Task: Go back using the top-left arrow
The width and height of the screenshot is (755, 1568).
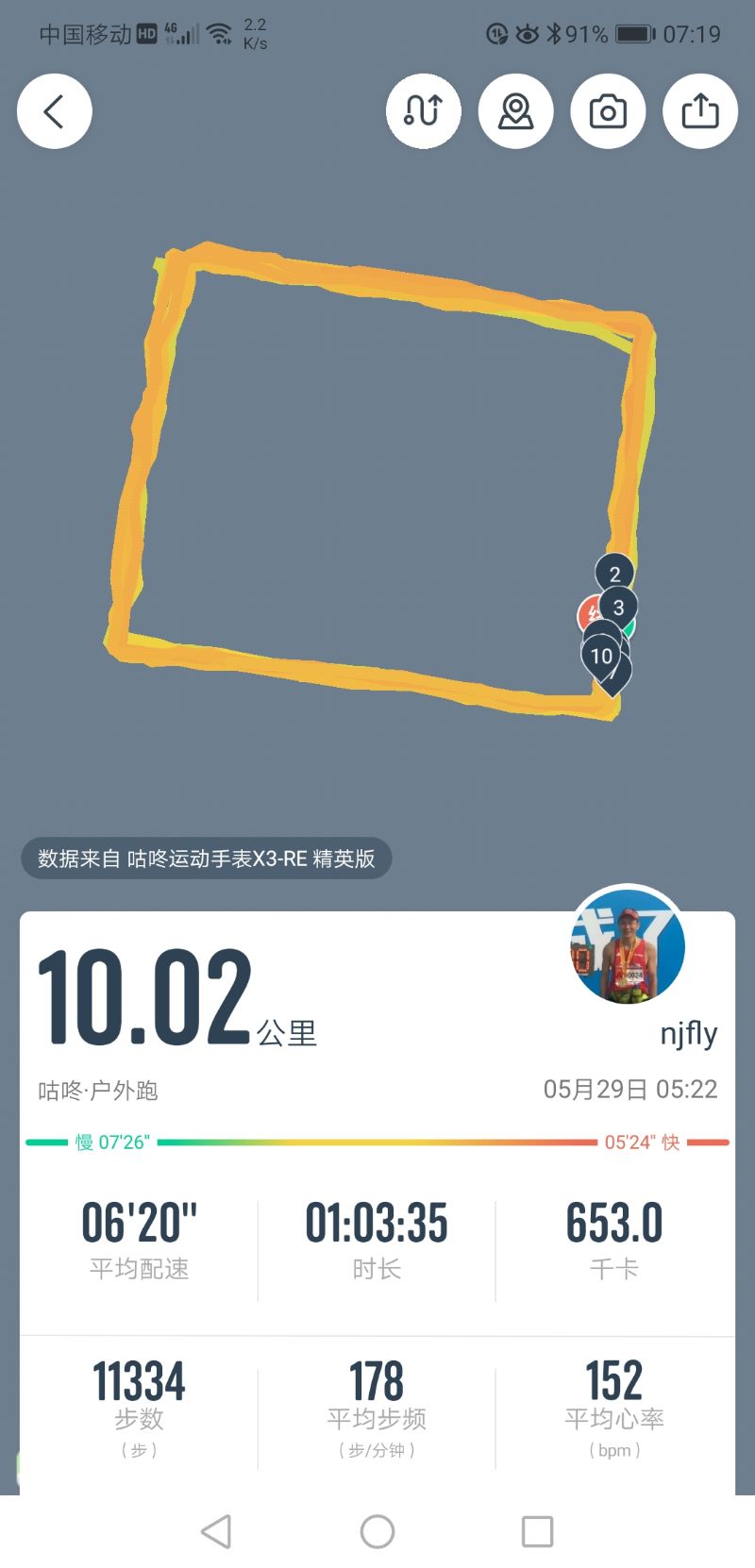Action: click(55, 111)
